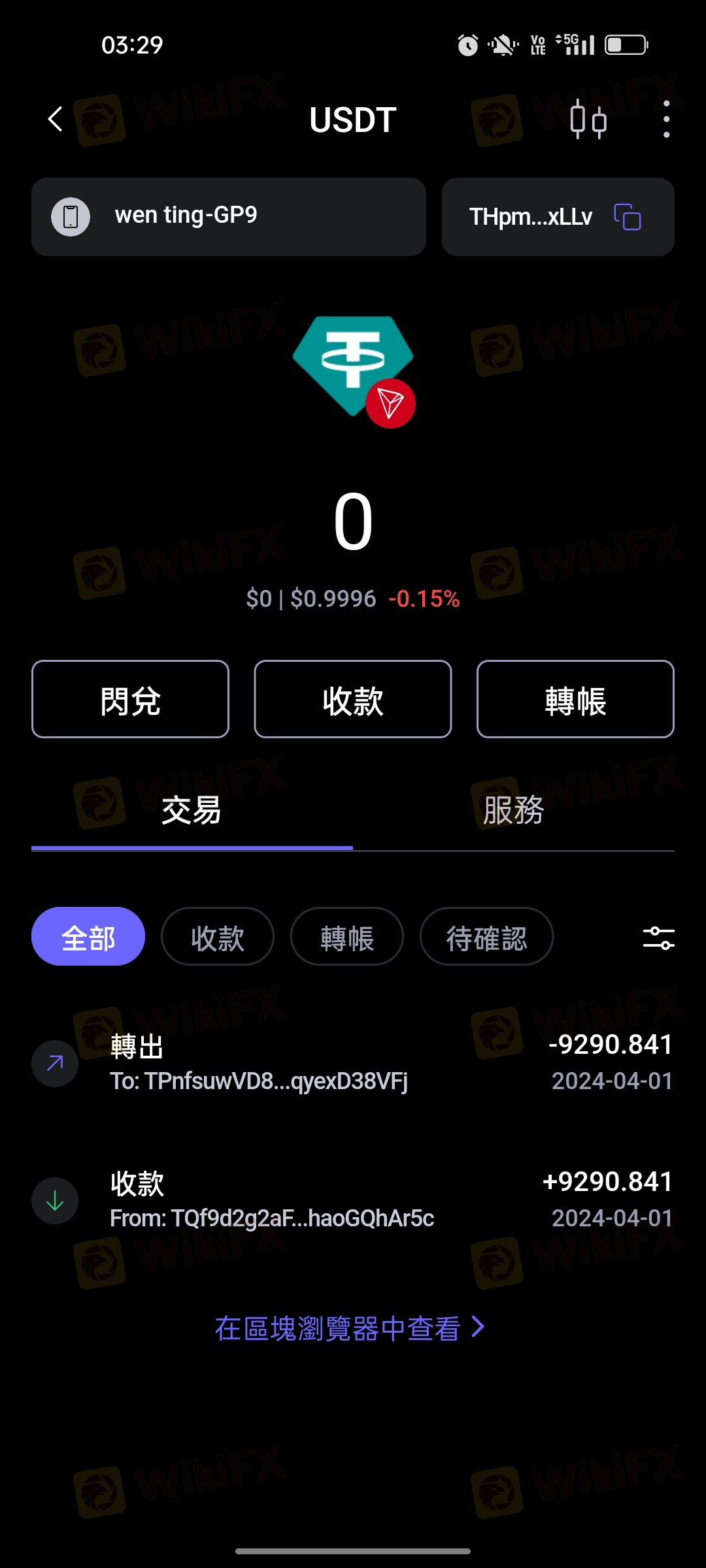Image resolution: width=706 pixels, height=1568 pixels.
Task: Tap the 閃兌 swap button
Action: pos(130,700)
